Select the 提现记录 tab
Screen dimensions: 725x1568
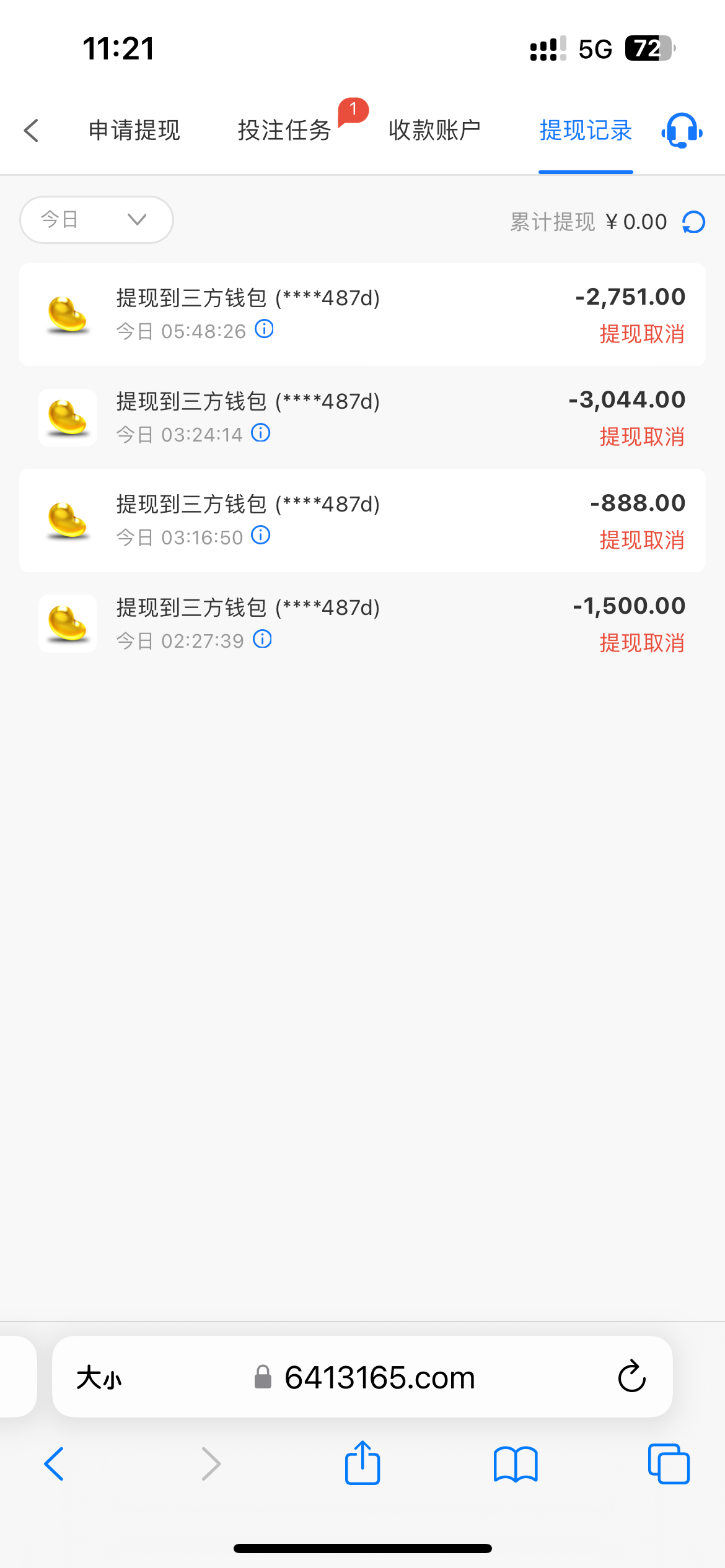coord(586,131)
